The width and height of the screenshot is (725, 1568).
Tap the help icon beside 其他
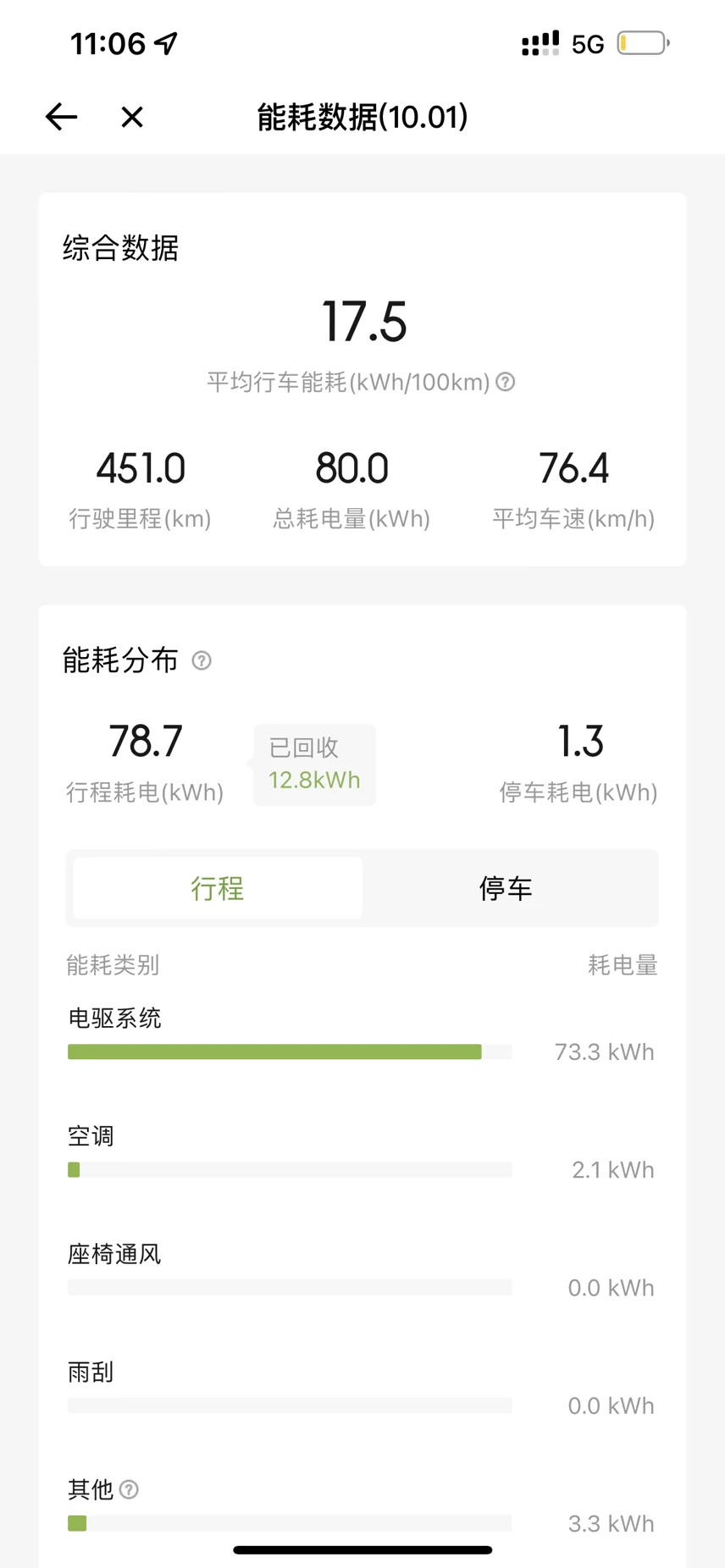[129, 1489]
